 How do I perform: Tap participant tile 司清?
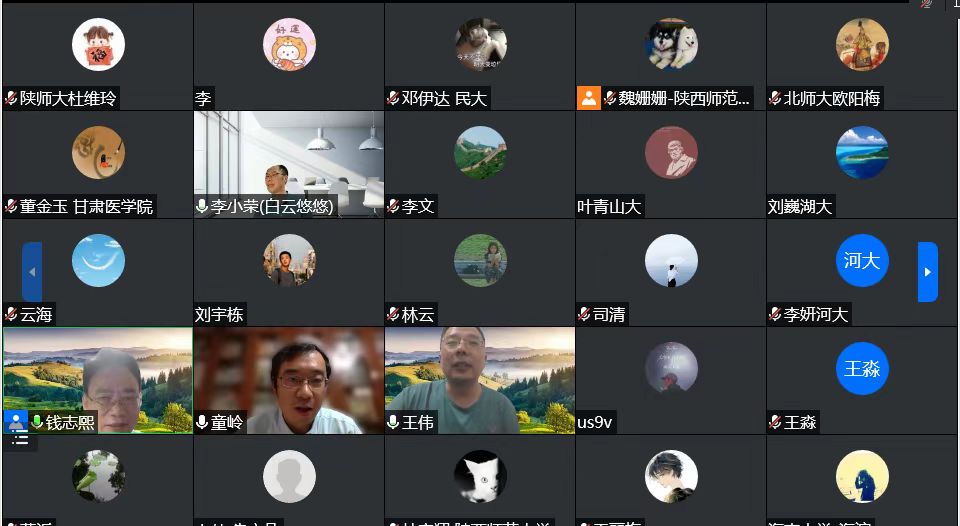tap(670, 271)
